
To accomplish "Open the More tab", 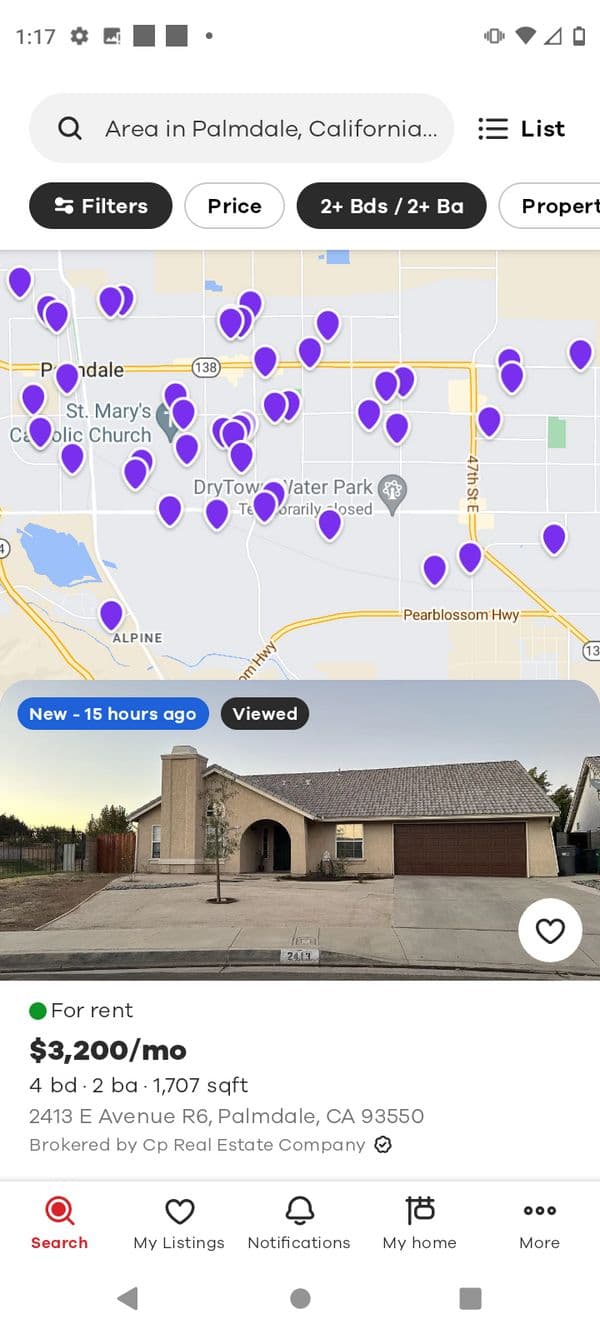I will click(x=539, y=1224).
